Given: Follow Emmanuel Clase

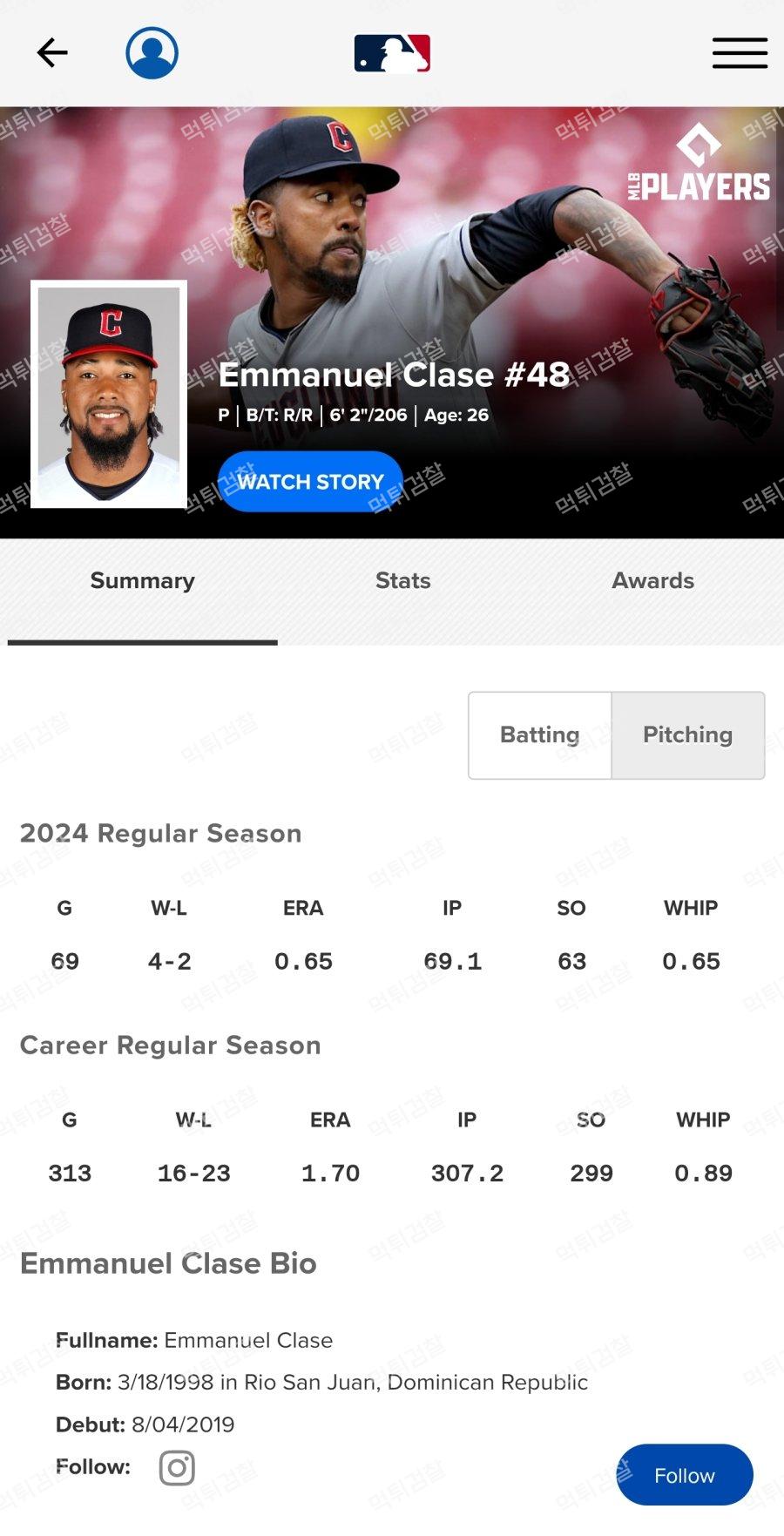Looking at the screenshot, I should click(685, 1475).
